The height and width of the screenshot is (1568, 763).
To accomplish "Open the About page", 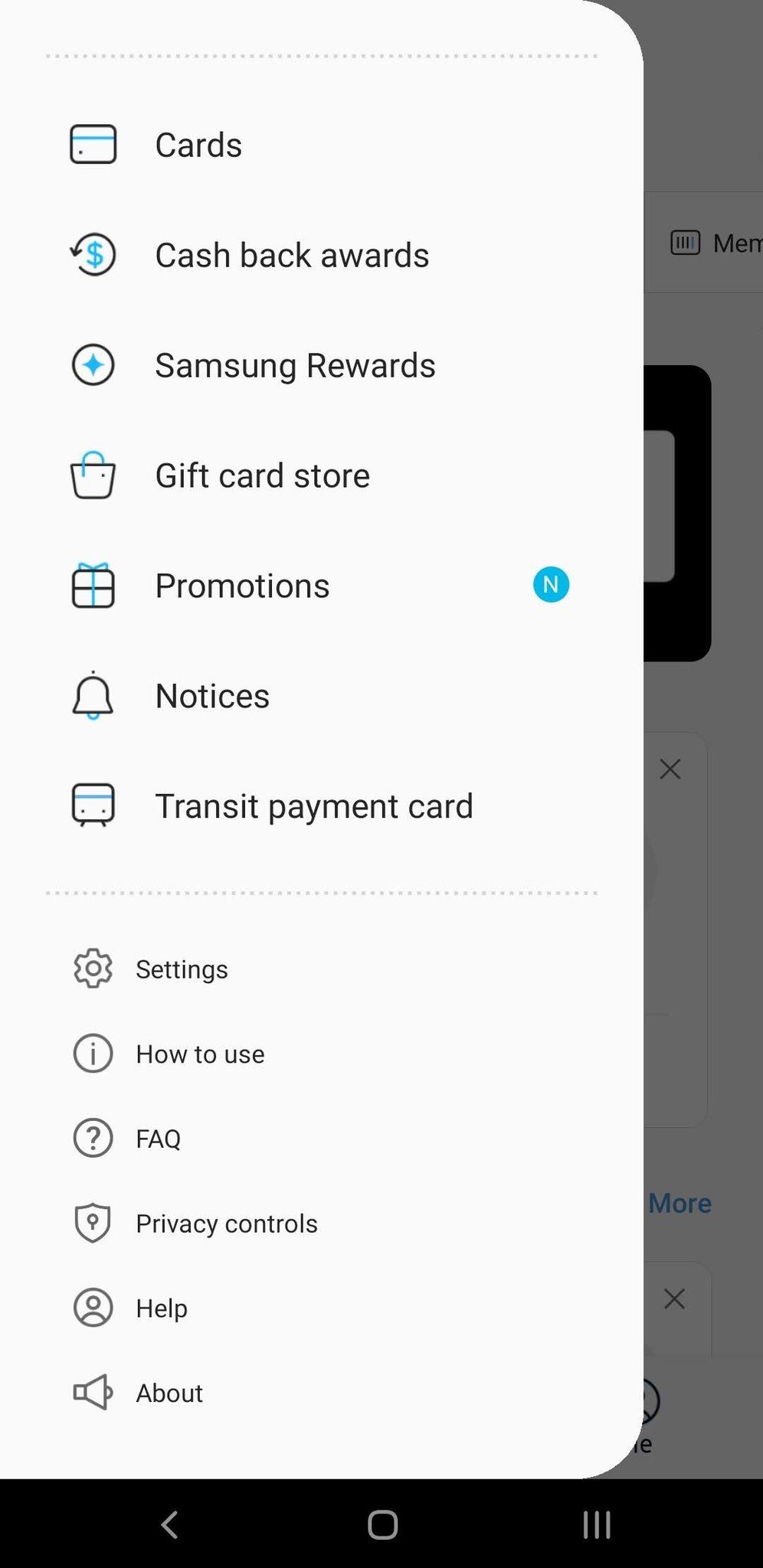I will (x=169, y=1393).
